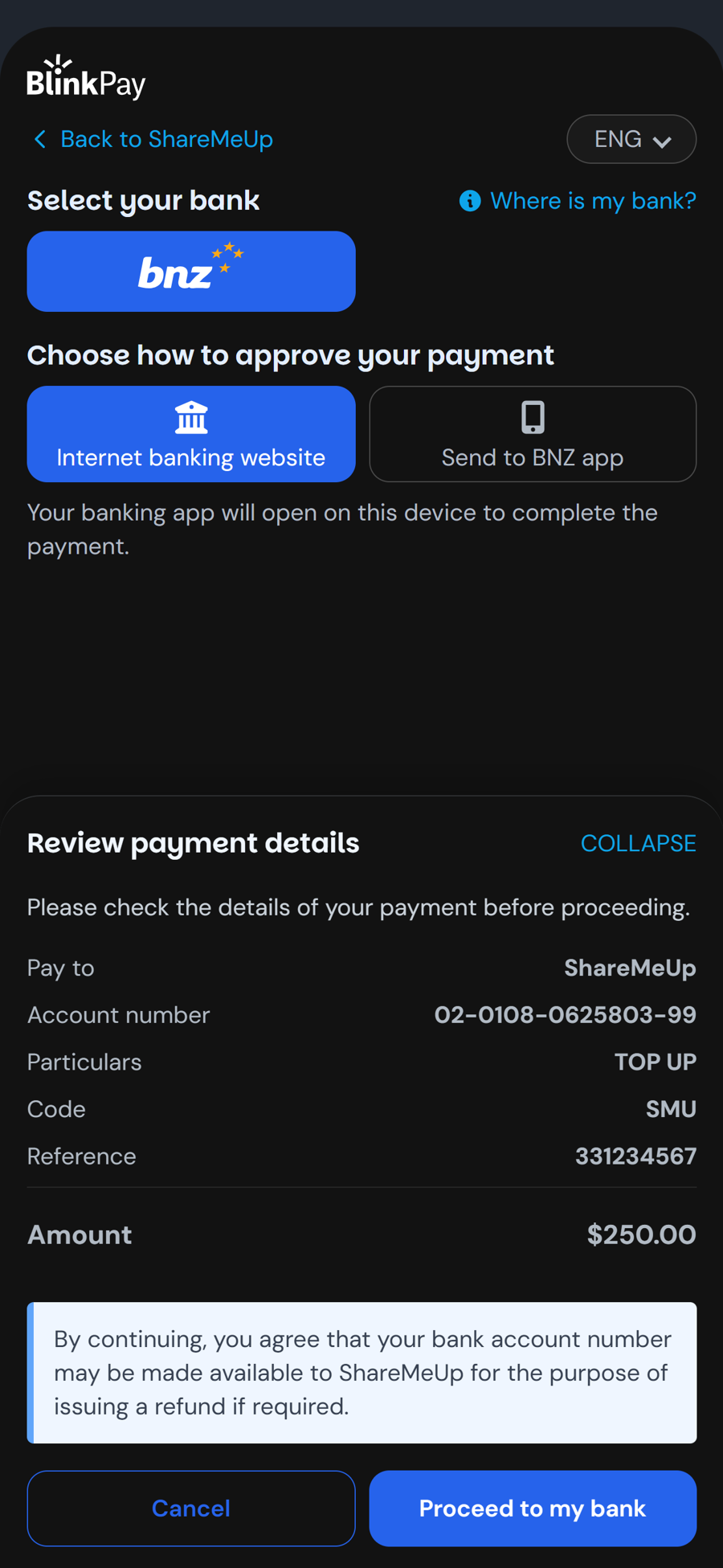The width and height of the screenshot is (723, 1568).
Task: Click the info icon beside Where is my bank
Action: point(468,201)
